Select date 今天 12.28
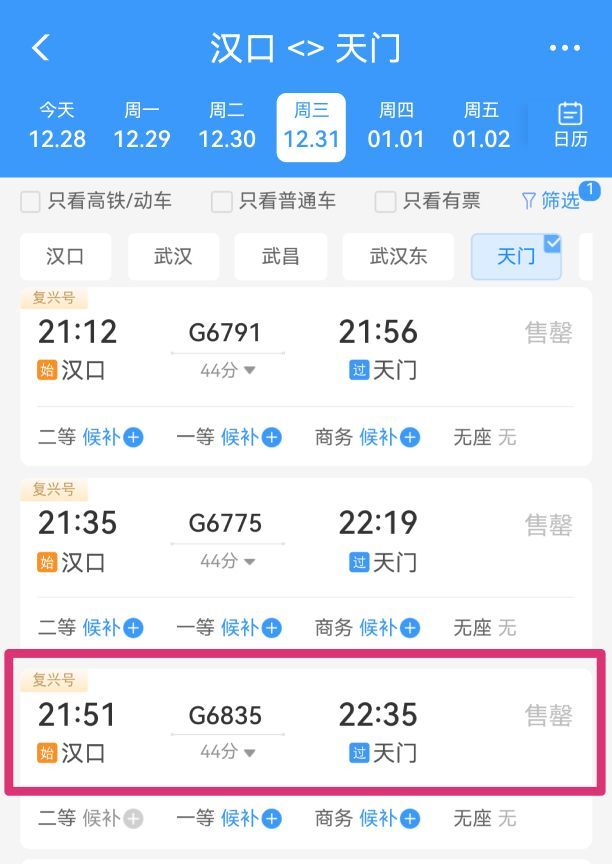The image size is (612, 864). coord(57,126)
